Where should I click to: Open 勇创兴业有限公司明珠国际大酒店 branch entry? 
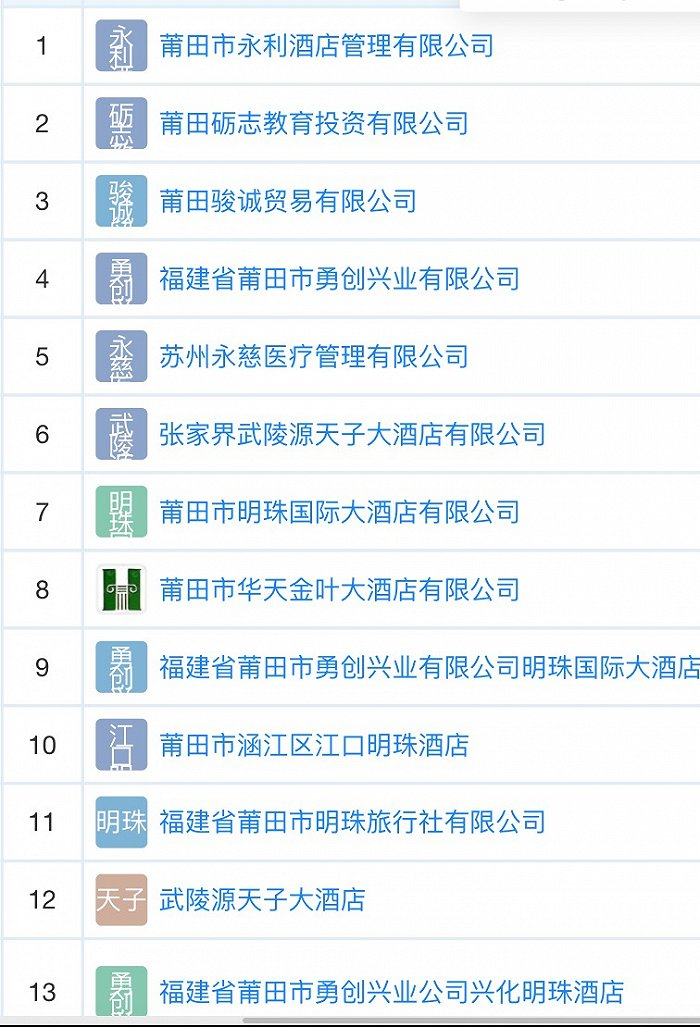click(430, 667)
